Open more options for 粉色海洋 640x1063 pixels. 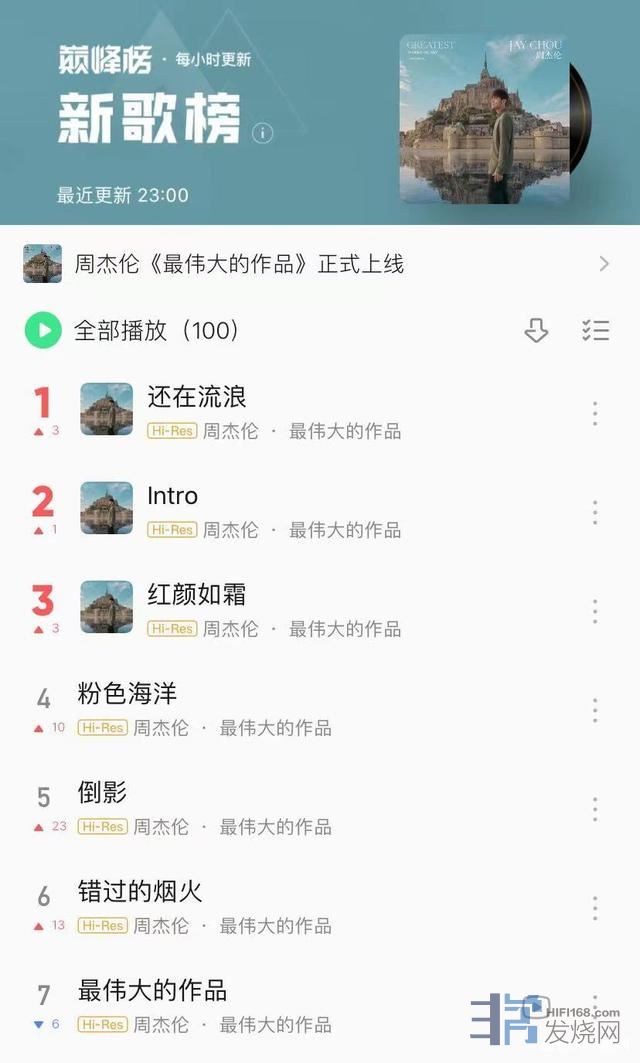point(595,710)
